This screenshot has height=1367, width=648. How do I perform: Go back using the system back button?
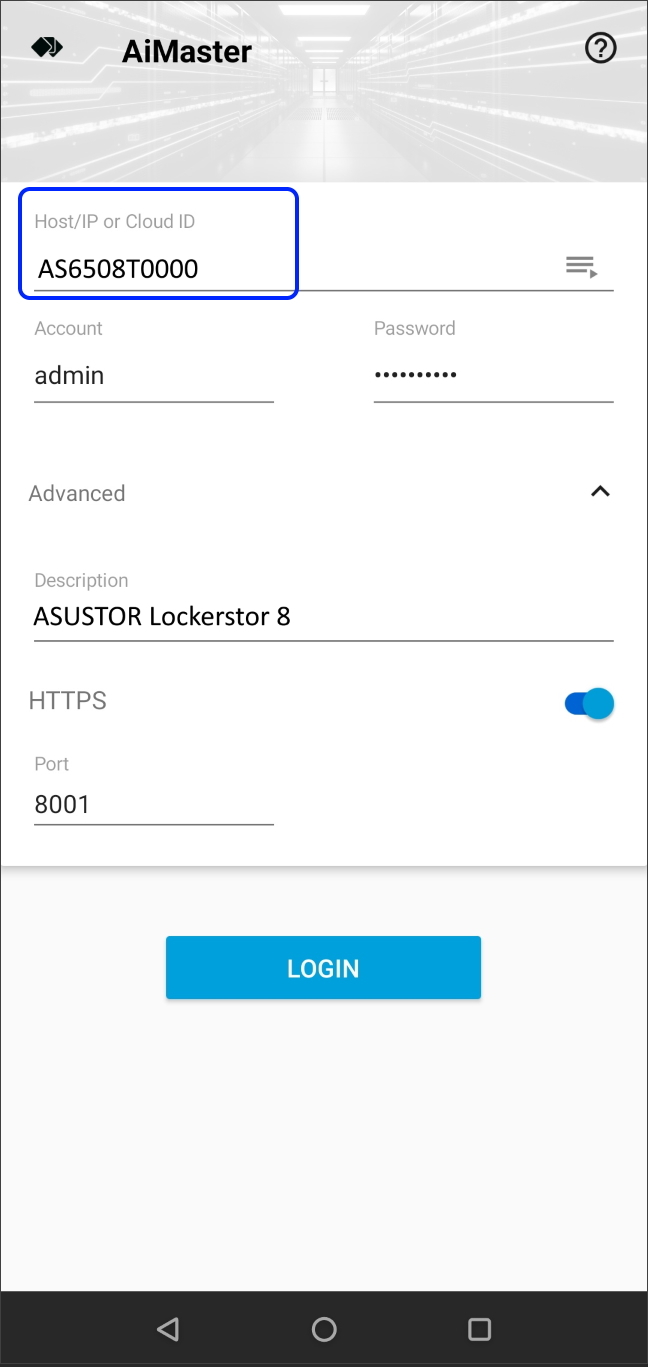[168, 1329]
